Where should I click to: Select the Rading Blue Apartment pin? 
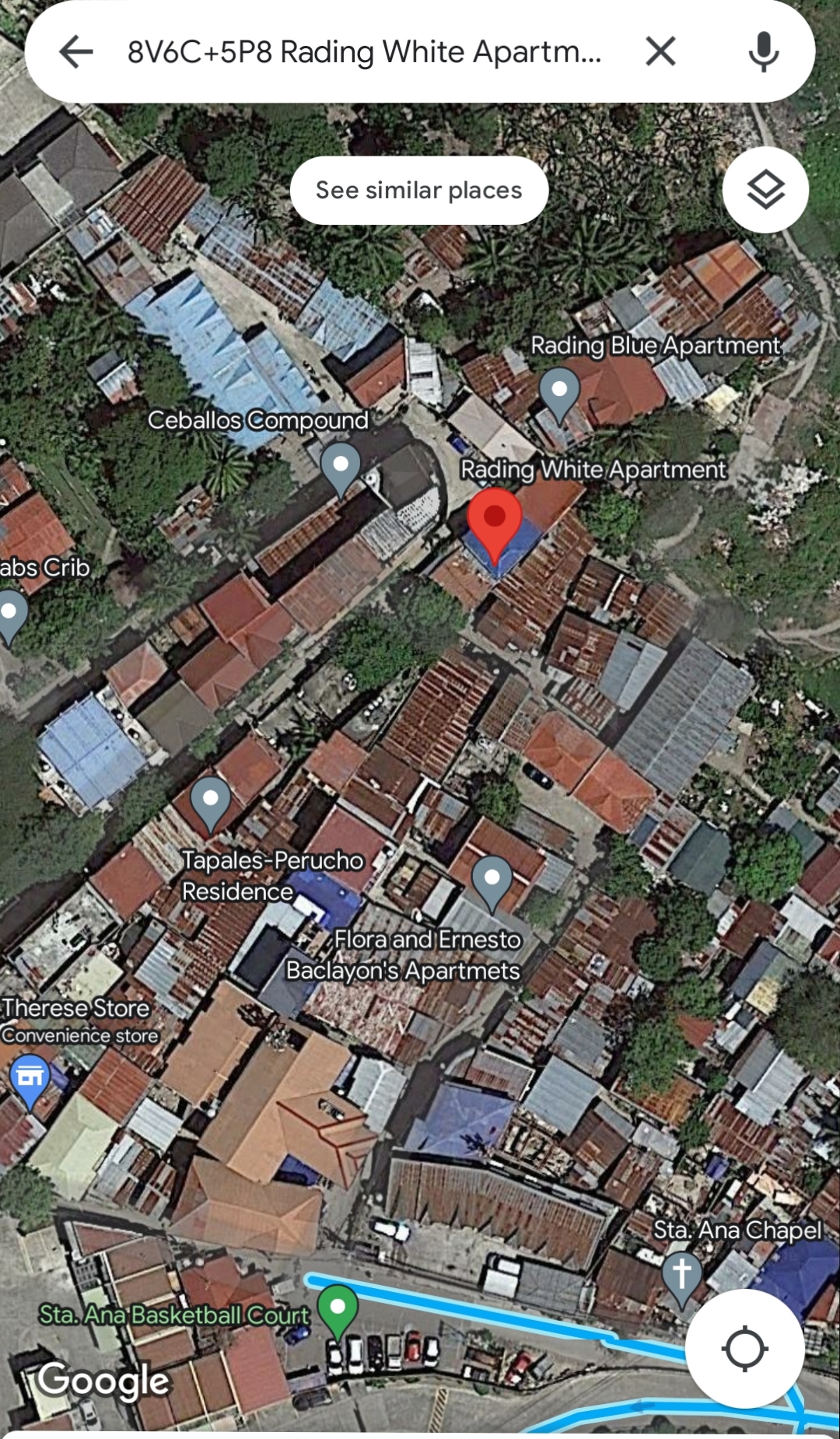click(560, 391)
